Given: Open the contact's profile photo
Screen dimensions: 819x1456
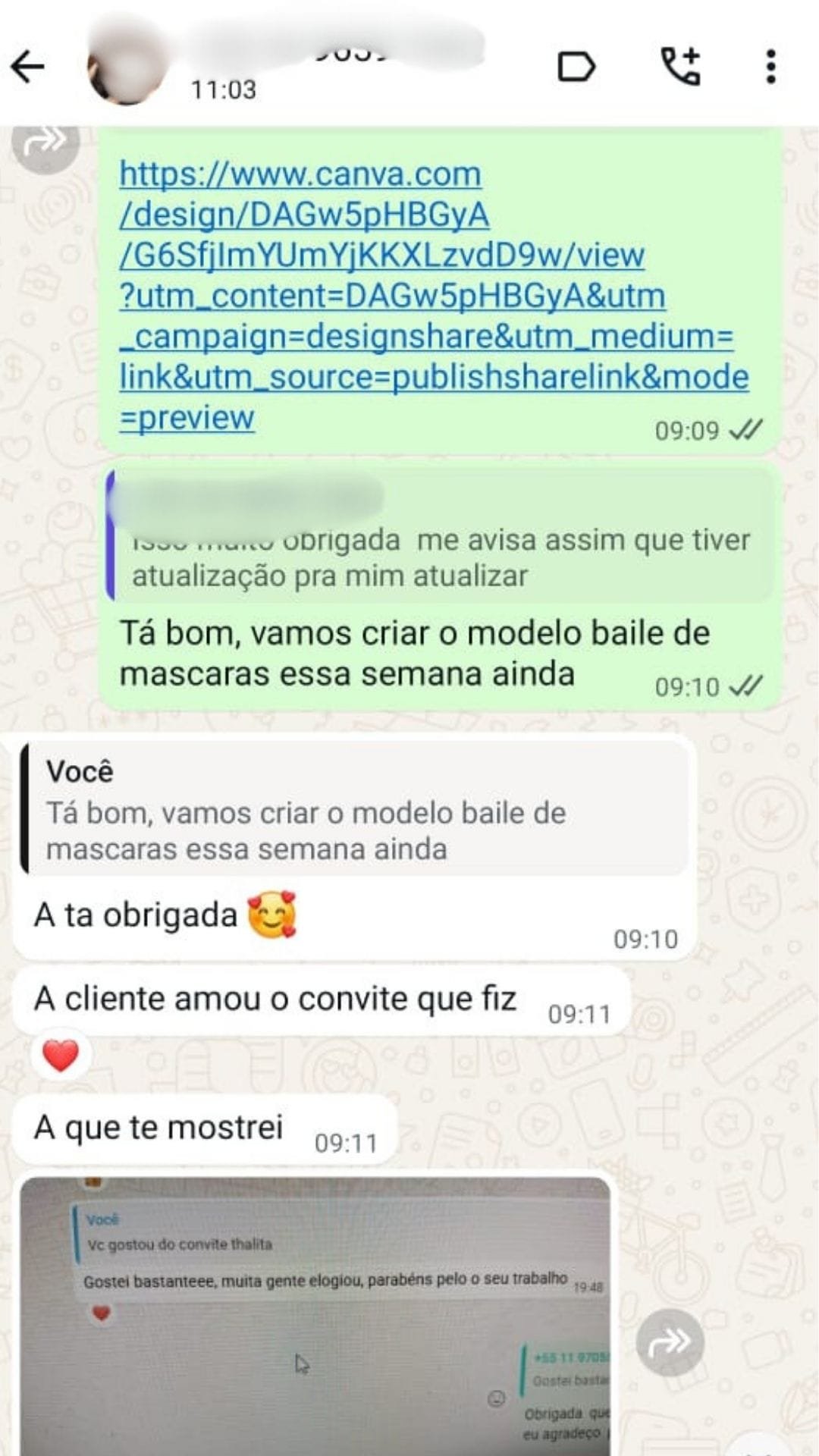Looking at the screenshot, I should pyautogui.click(x=125, y=67).
